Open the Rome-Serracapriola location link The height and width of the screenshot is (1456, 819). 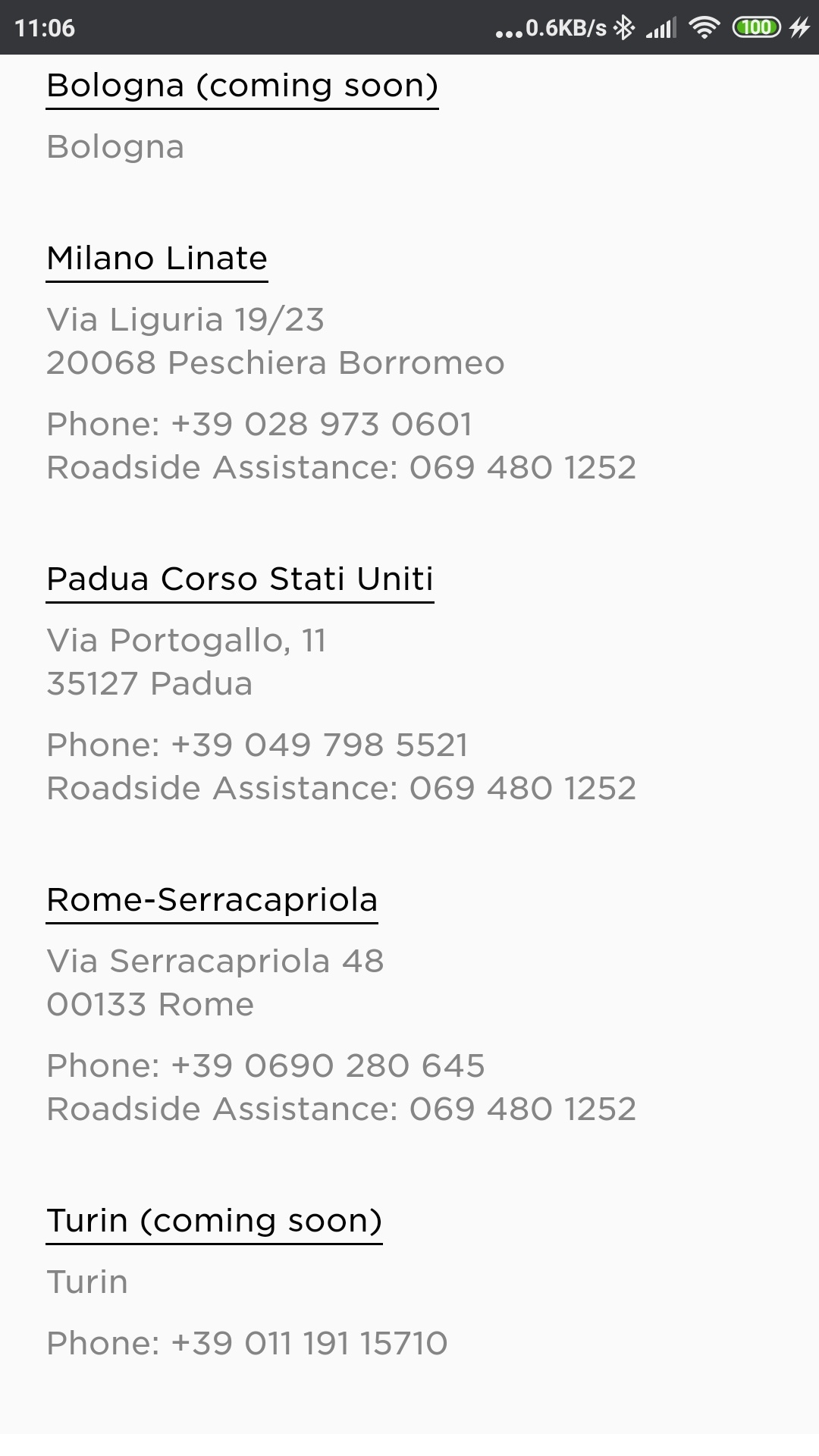(212, 901)
